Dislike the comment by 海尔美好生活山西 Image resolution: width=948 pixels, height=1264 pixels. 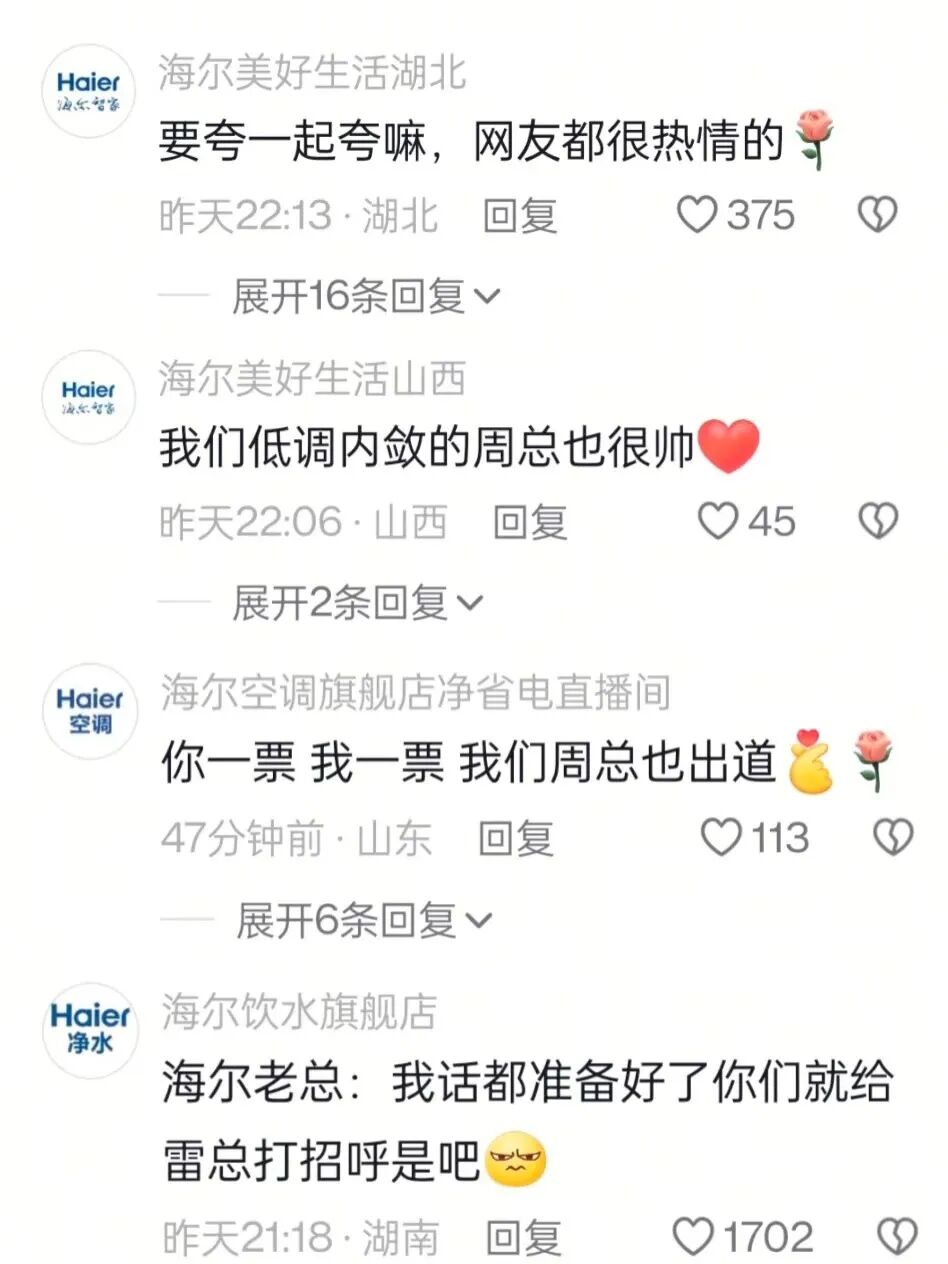(878, 521)
